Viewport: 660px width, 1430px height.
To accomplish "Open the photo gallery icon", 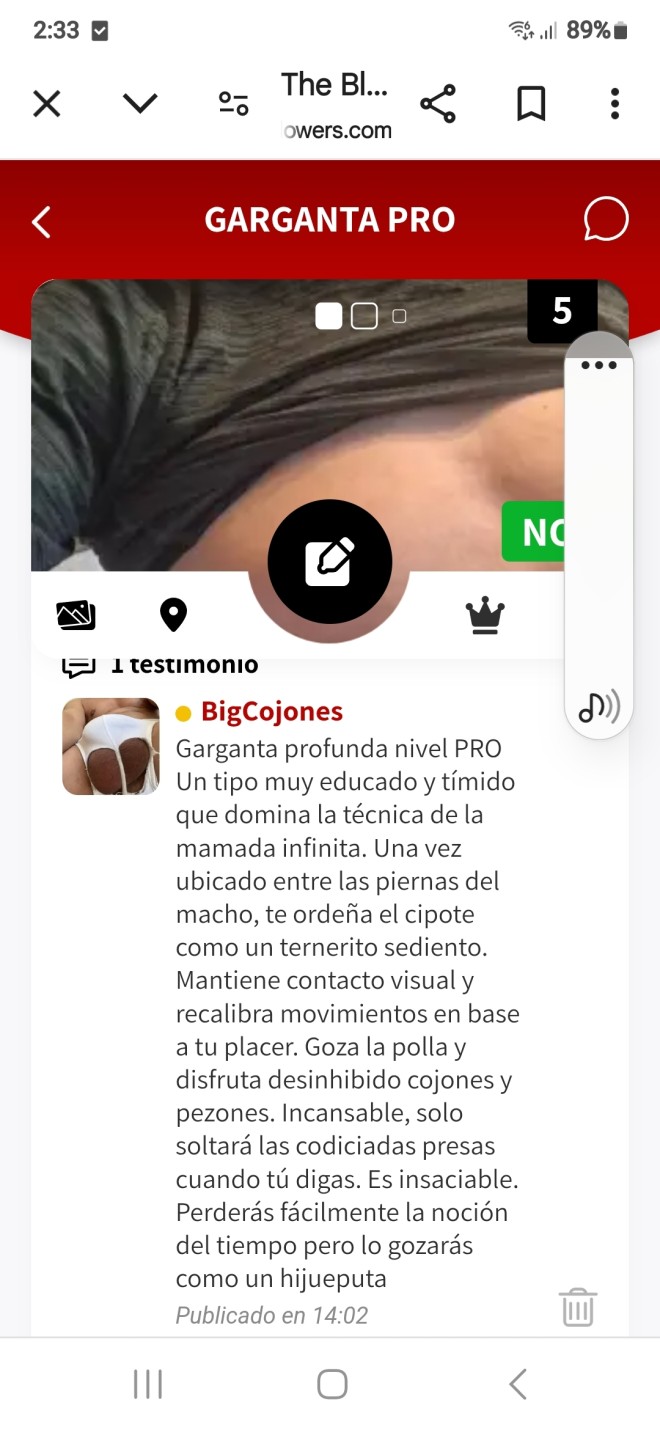I will tap(76, 615).
